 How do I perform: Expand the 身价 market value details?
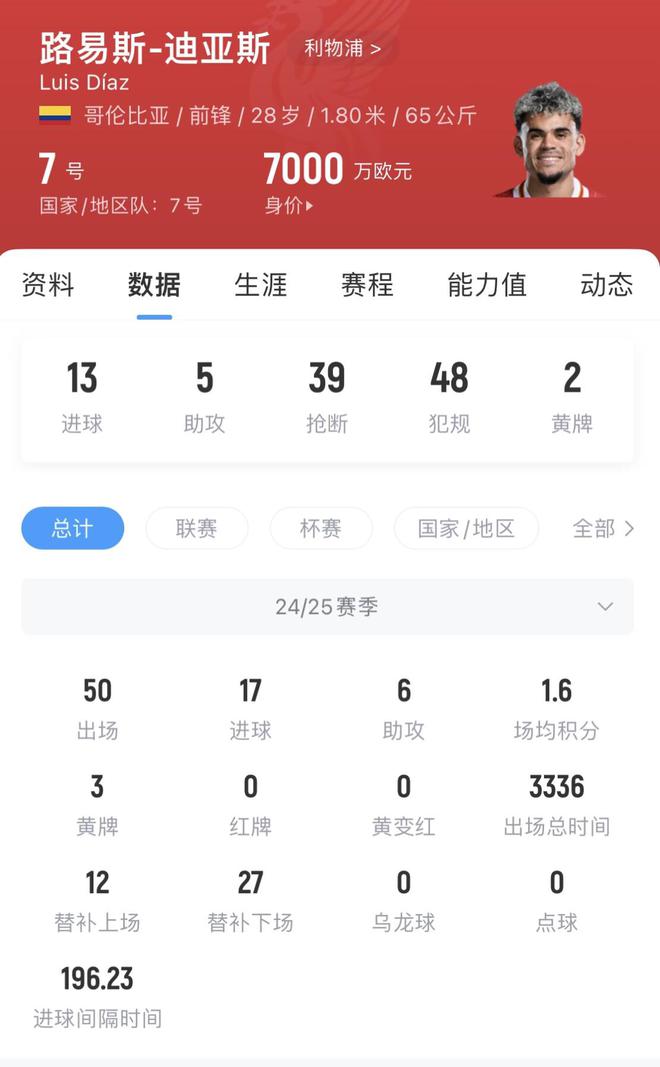pyautogui.click(x=289, y=206)
